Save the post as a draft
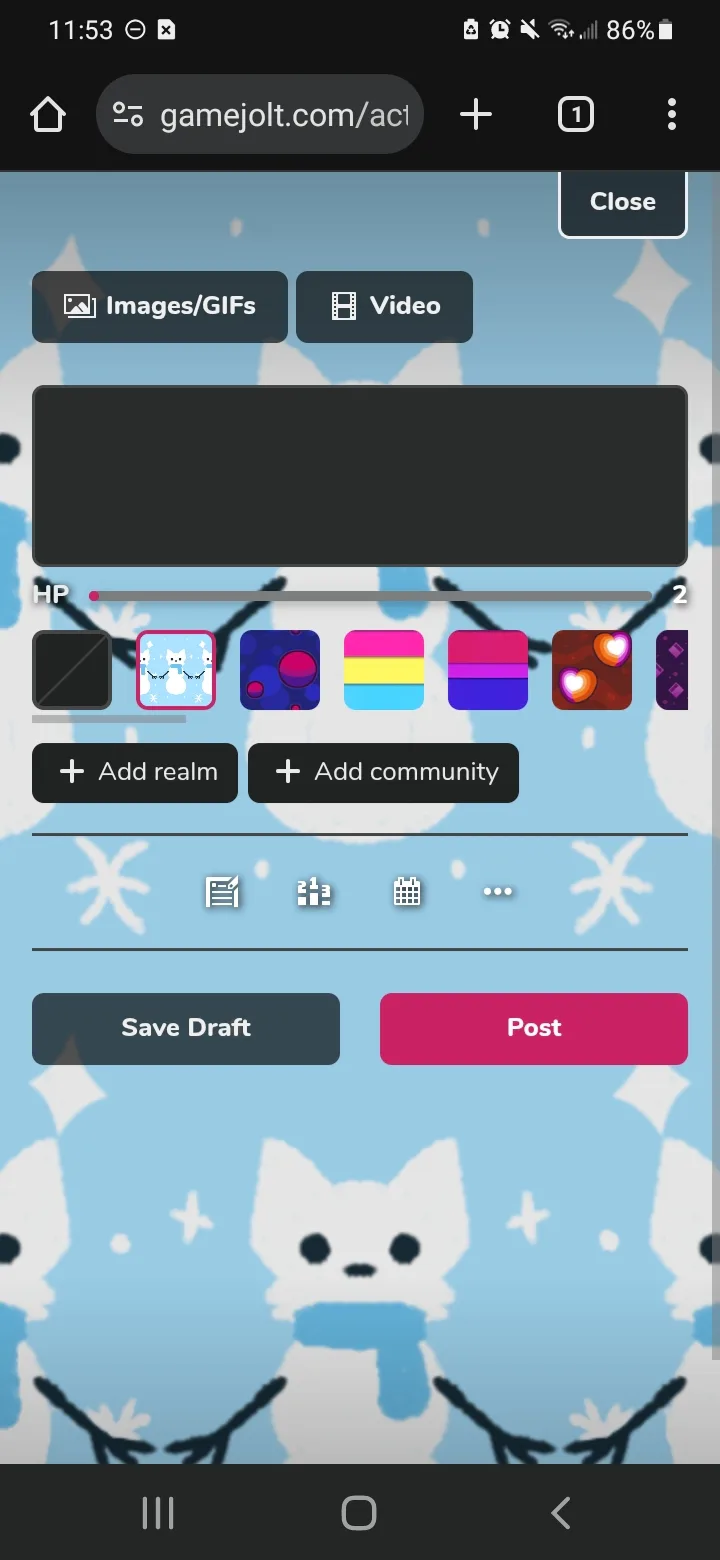Screen dimensions: 720x1560 point(186,1028)
